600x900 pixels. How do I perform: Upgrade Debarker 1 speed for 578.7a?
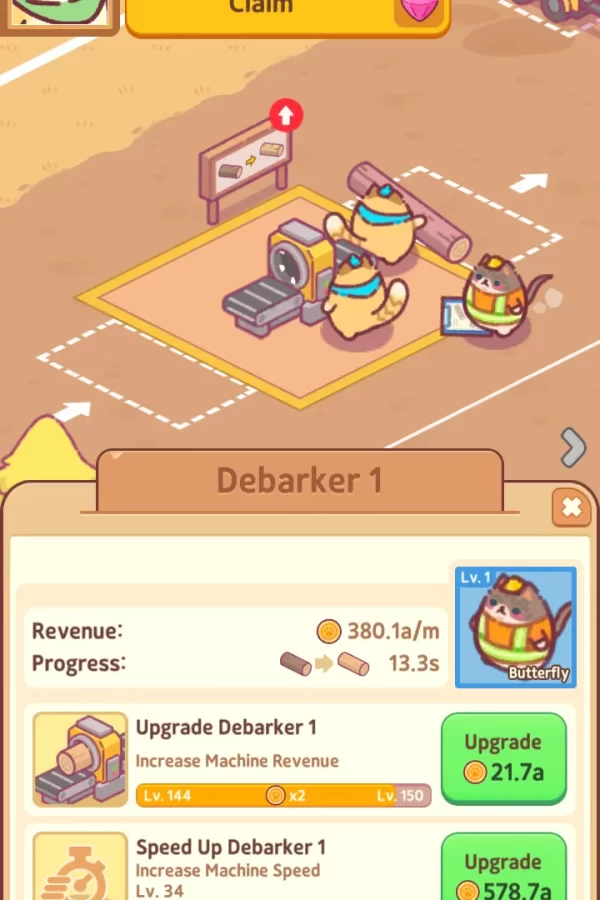coord(503,872)
